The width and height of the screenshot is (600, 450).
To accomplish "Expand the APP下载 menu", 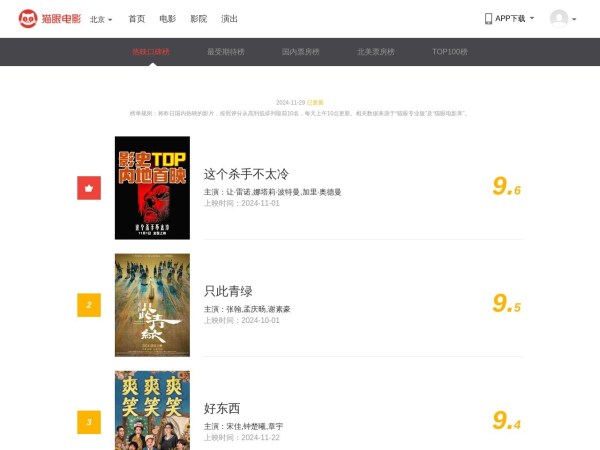I will (x=510, y=18).
